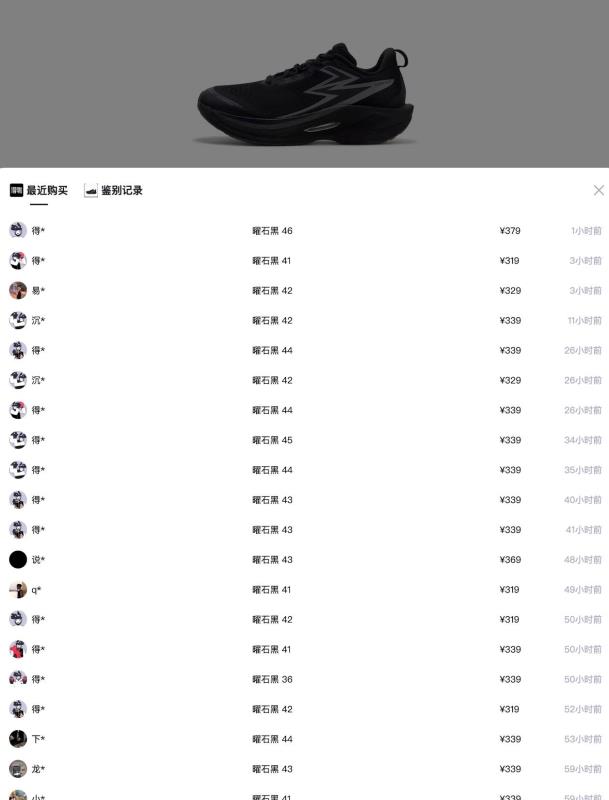Image resolution: width=609 pixels, height=800 pixels.
Task: Close the recent purchases sheet
Action: pos(598,190)
